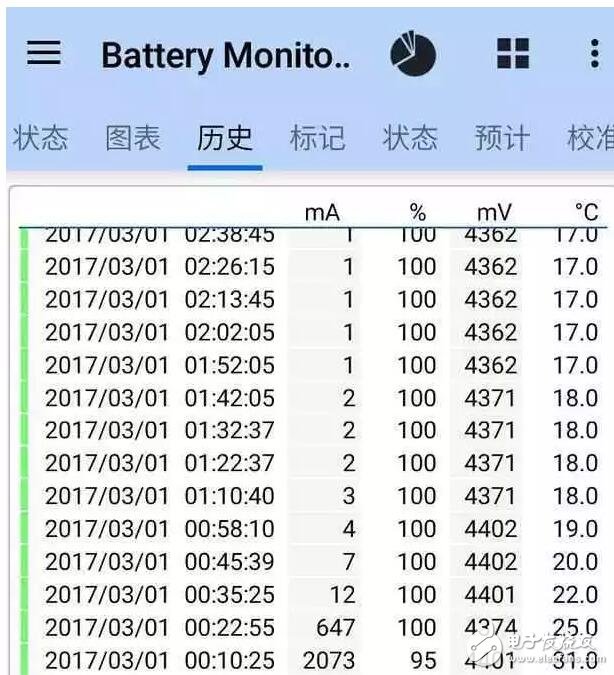This screenshot has height=675, width=614.
Task: Go to the 校准 tab
Action: 590,138
